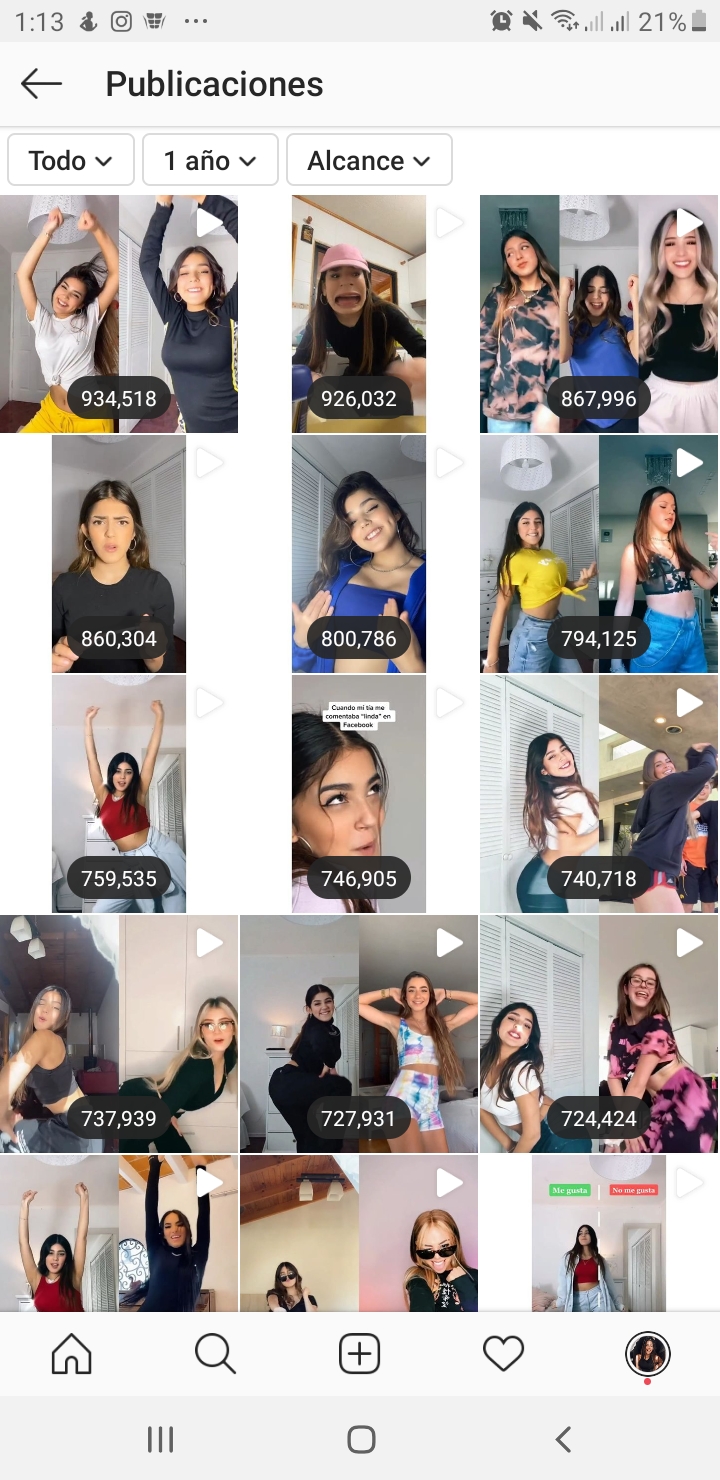This screenshot has width=720, height=1480.
Task: Create a new post
Action: point(359,1354)
